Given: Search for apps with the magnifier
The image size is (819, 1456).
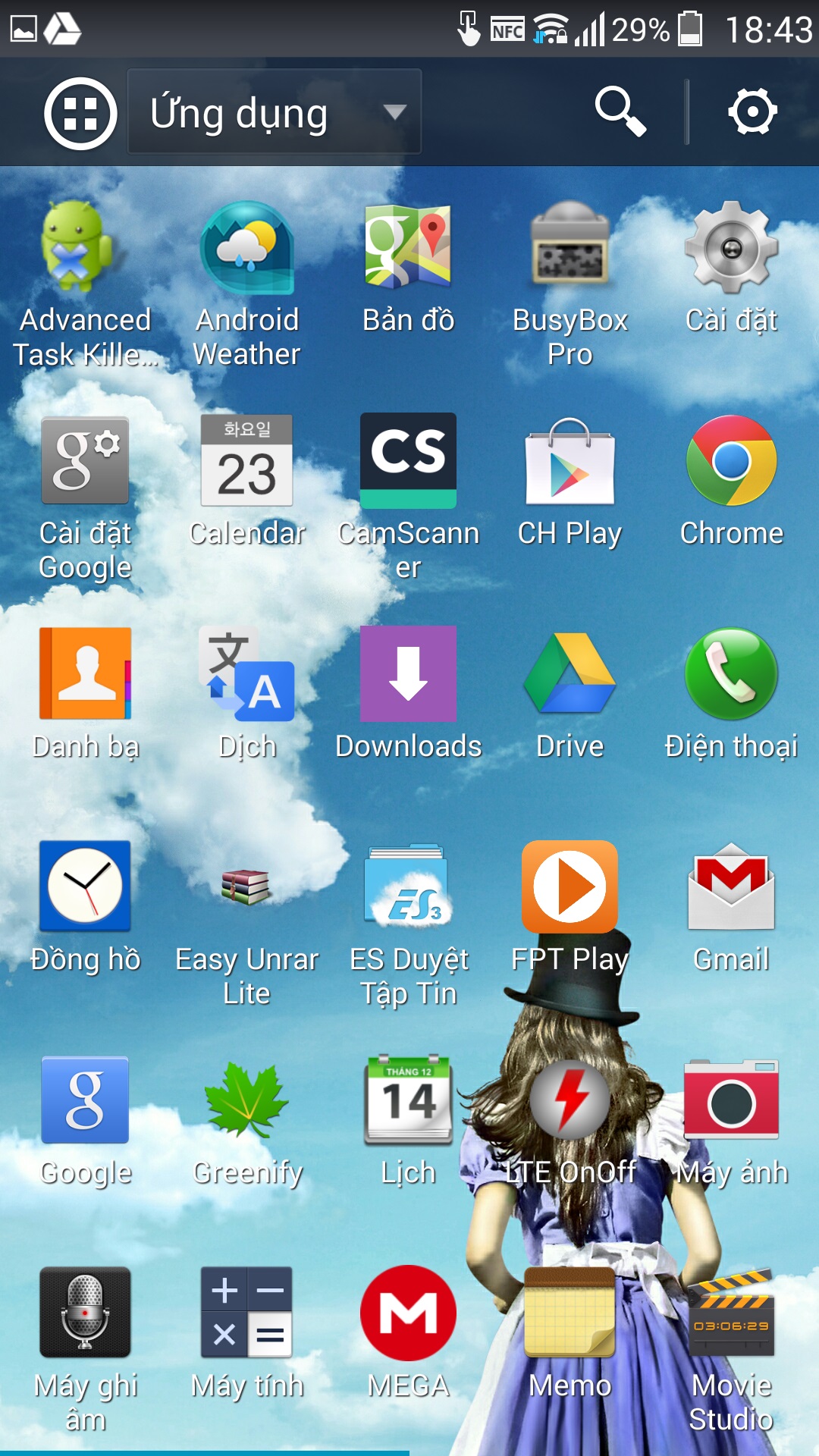Looking at the screenshot, I should 620,112.
